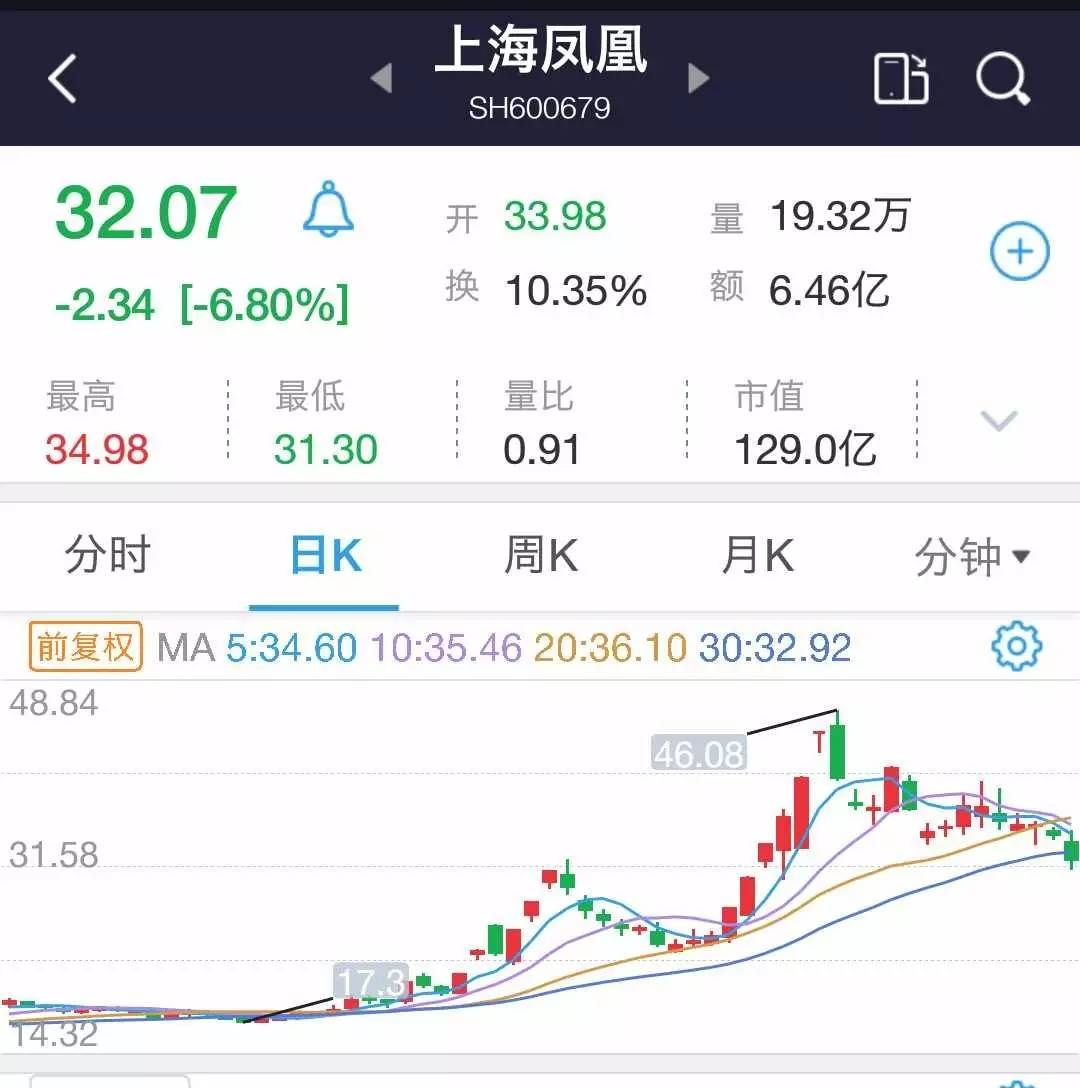Set a price alert with the bell
The width and height of the screenshot is (1080, 1088).
click(329, 212)
